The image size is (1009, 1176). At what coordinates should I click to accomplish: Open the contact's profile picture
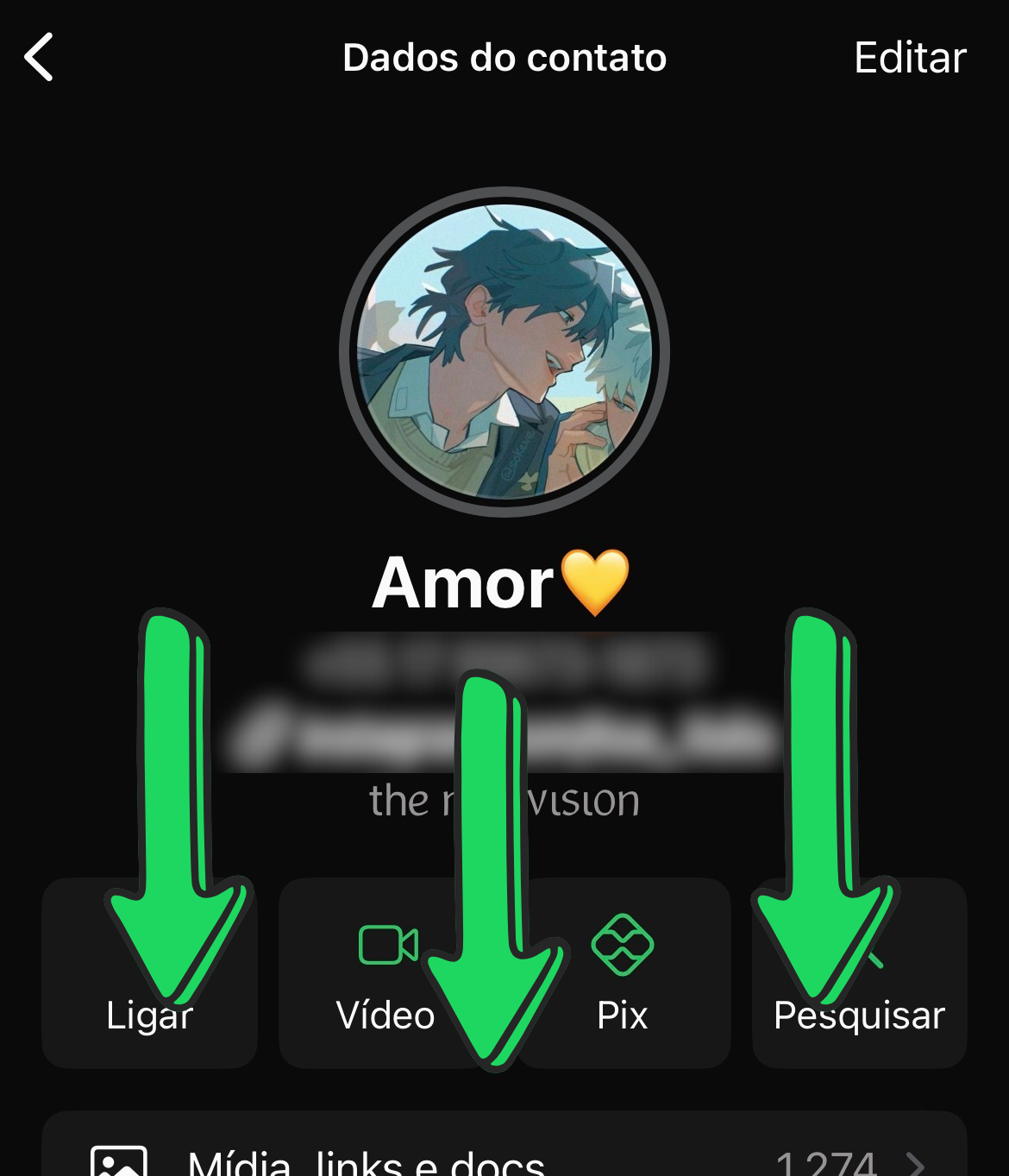click(504, 349)
